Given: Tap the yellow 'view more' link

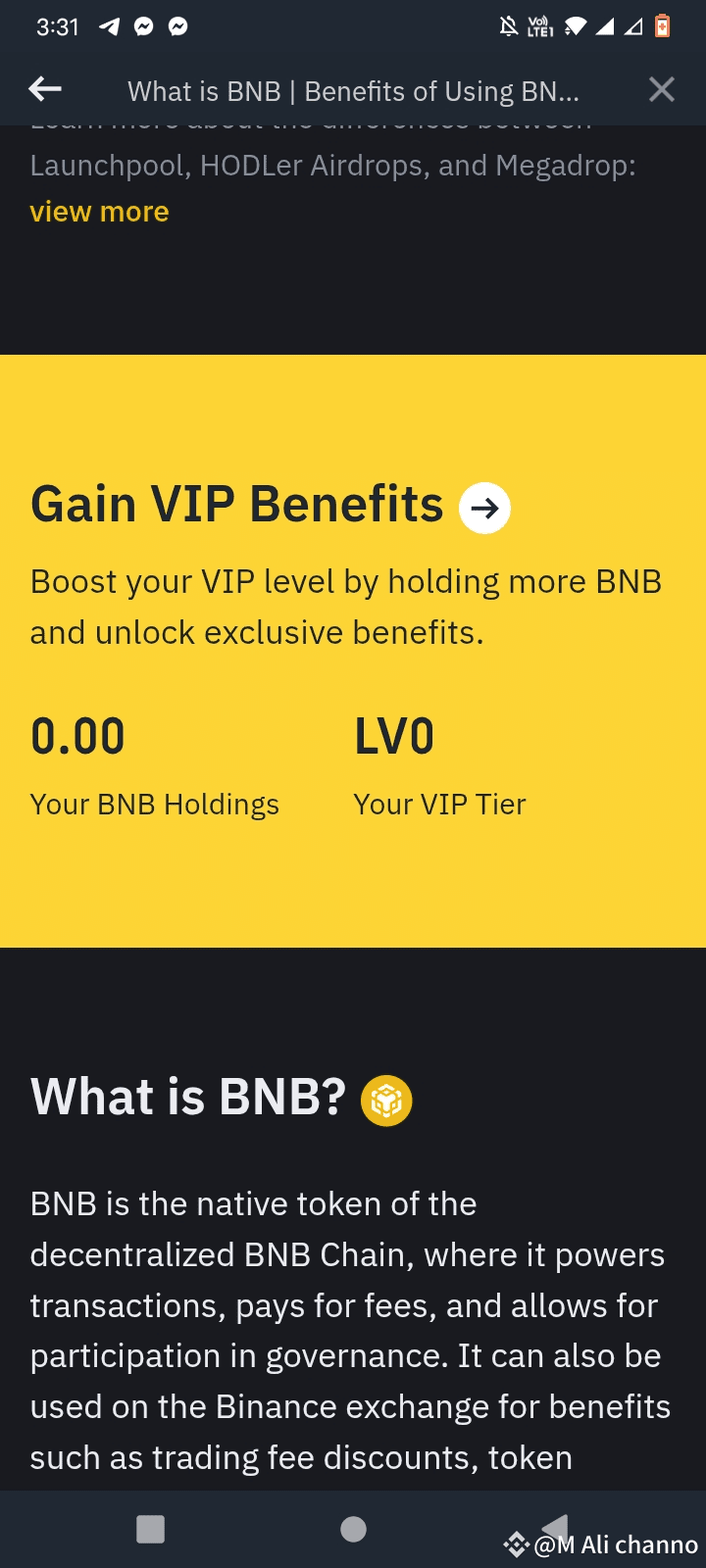Looking at the screenshot, I should click(x=99, y=212).
